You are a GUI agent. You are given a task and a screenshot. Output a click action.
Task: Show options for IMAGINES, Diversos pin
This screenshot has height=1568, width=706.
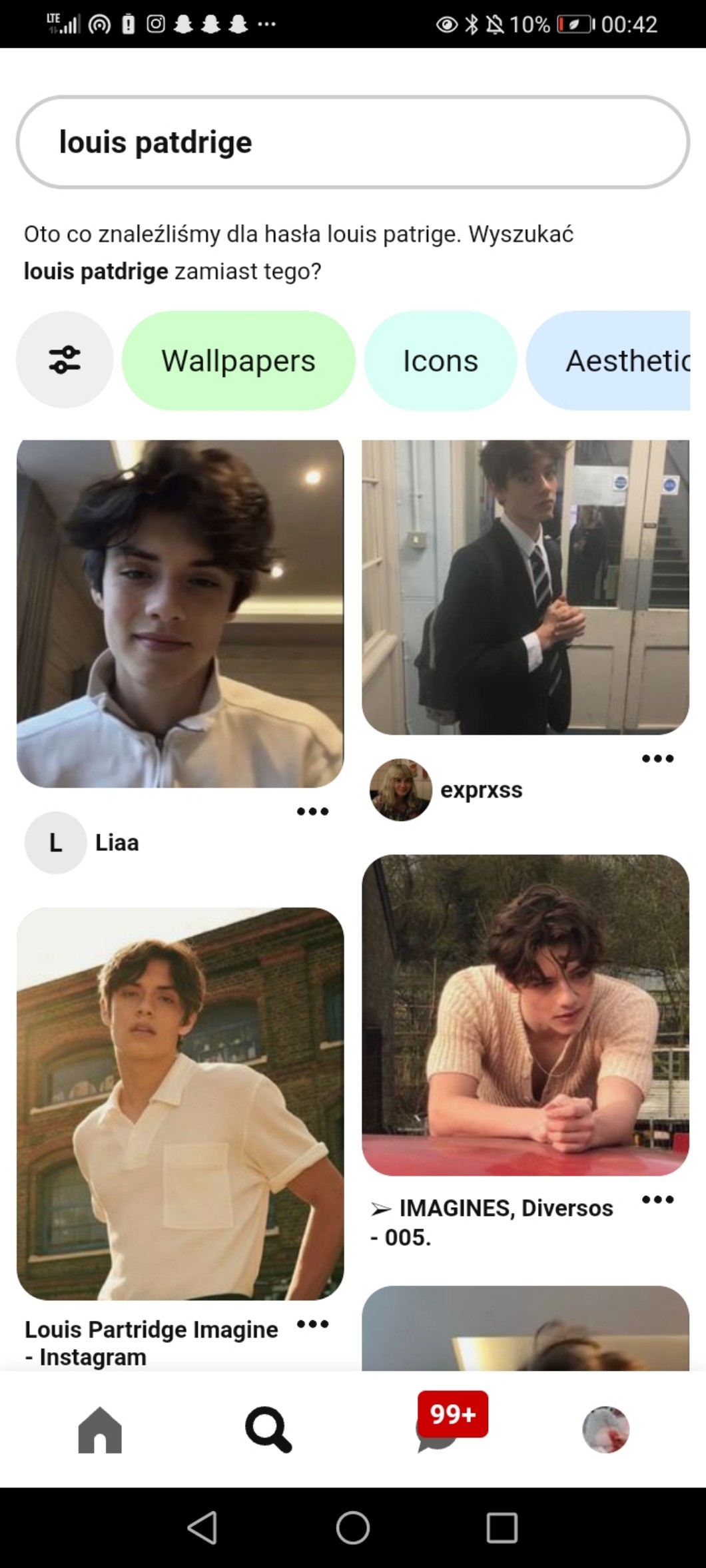[657, 1200]
